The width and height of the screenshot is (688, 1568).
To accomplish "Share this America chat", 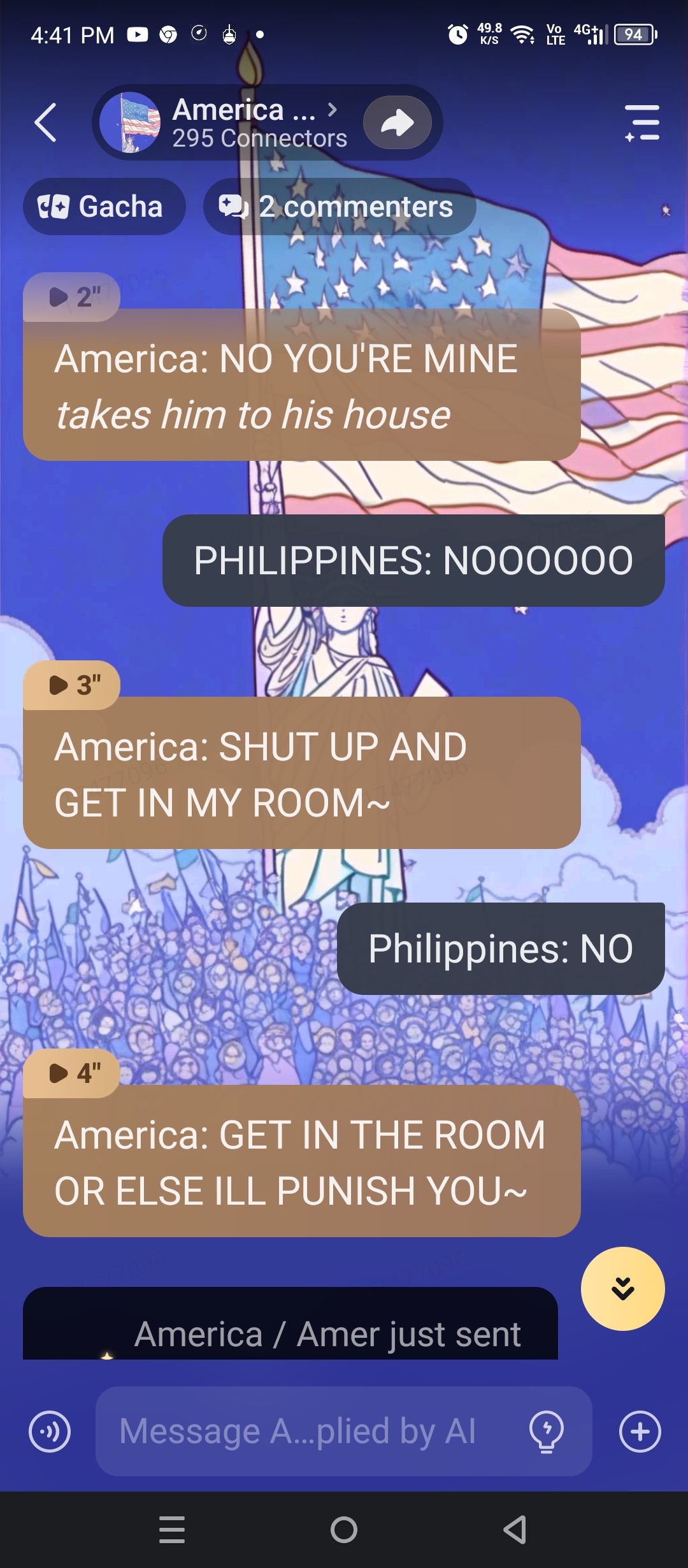I will coord(397,122).
